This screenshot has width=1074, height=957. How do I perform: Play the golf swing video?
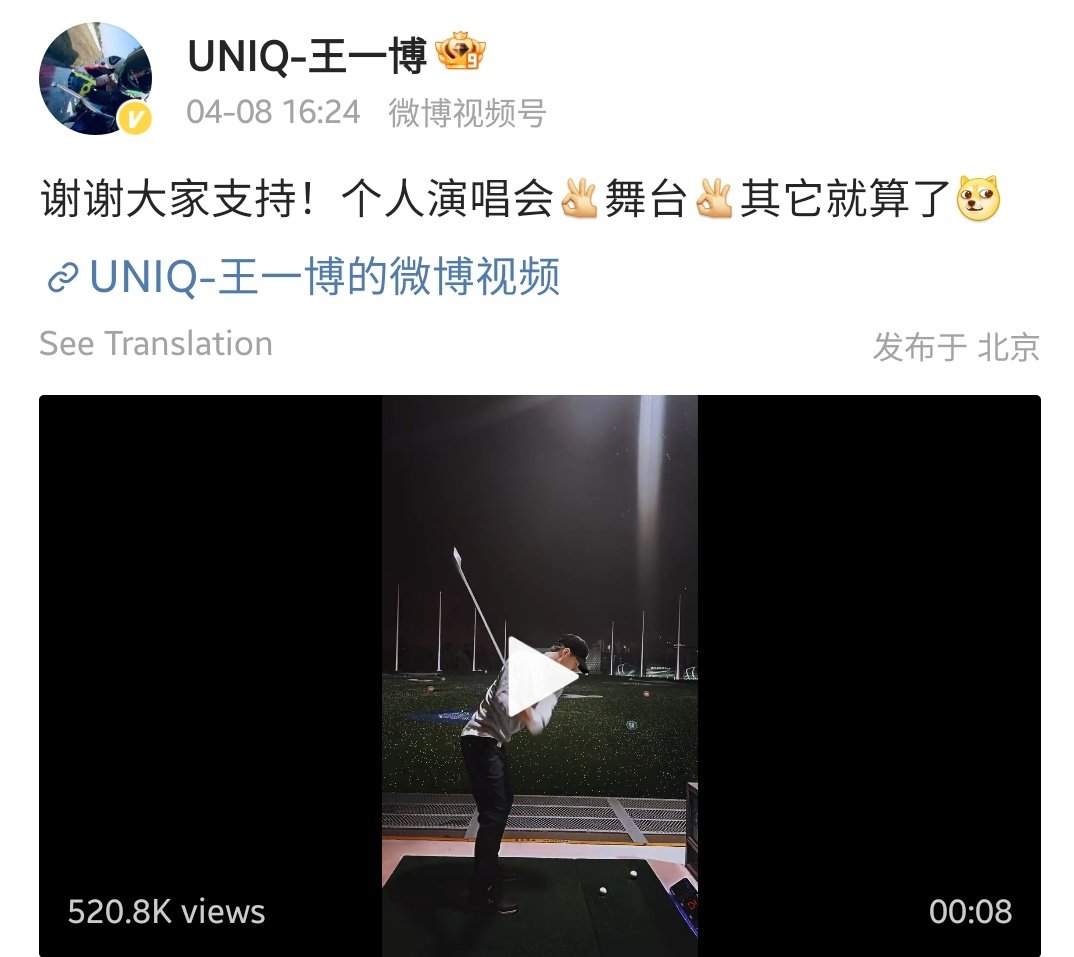[540, 676]
